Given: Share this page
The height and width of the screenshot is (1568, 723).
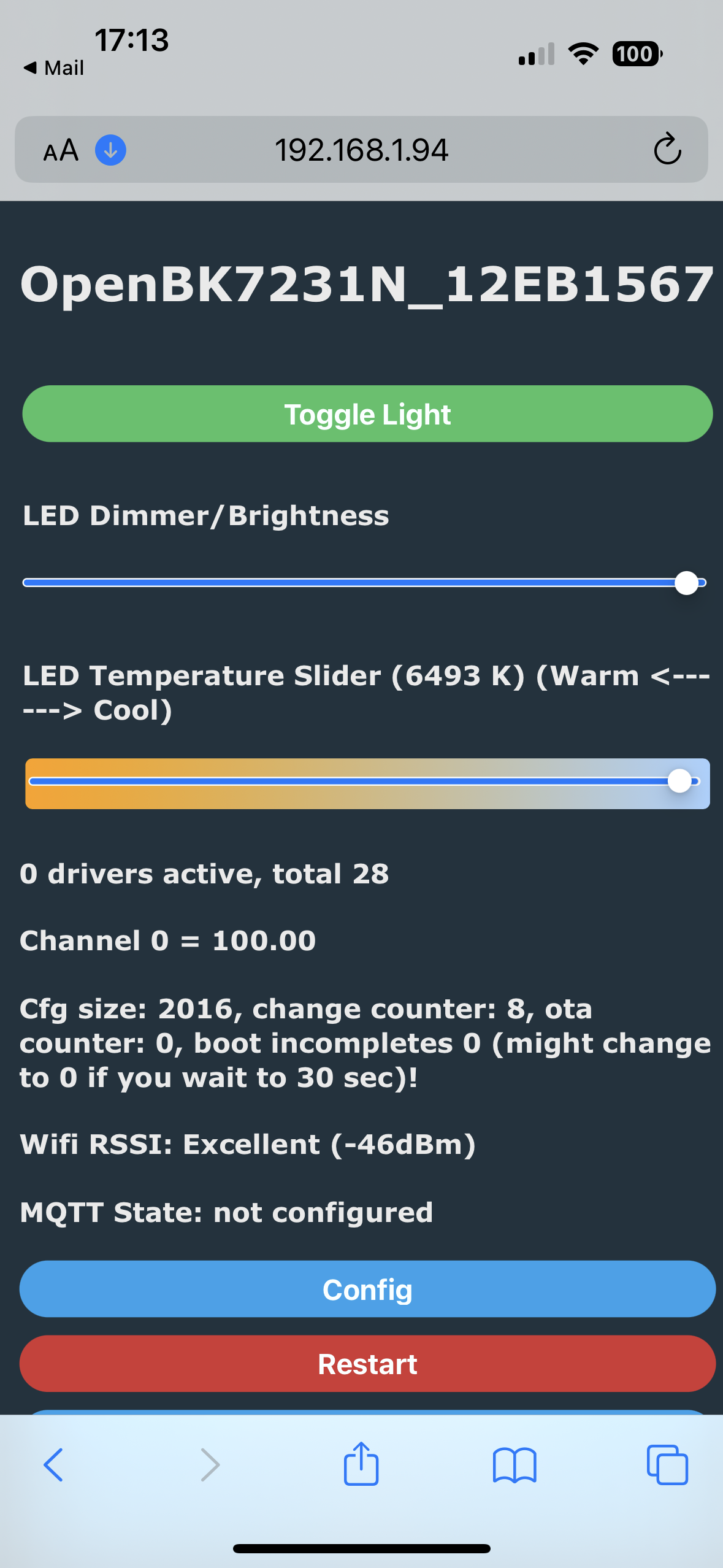Looking at the screenshot, I should click(x=361, y=1464).
